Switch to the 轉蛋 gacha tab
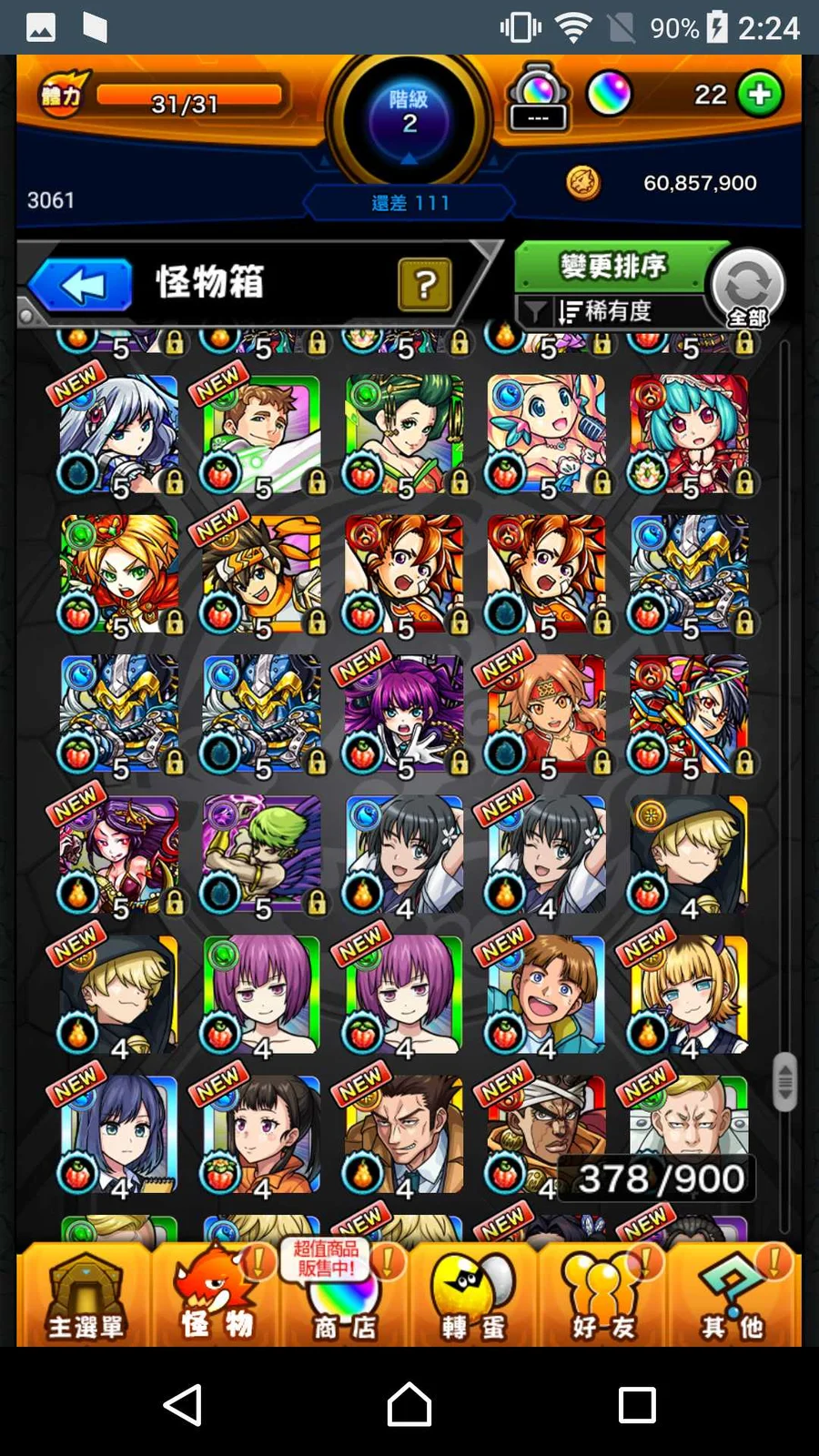Viewport: 819px width, 1456px height. (x=473, y=1296)
